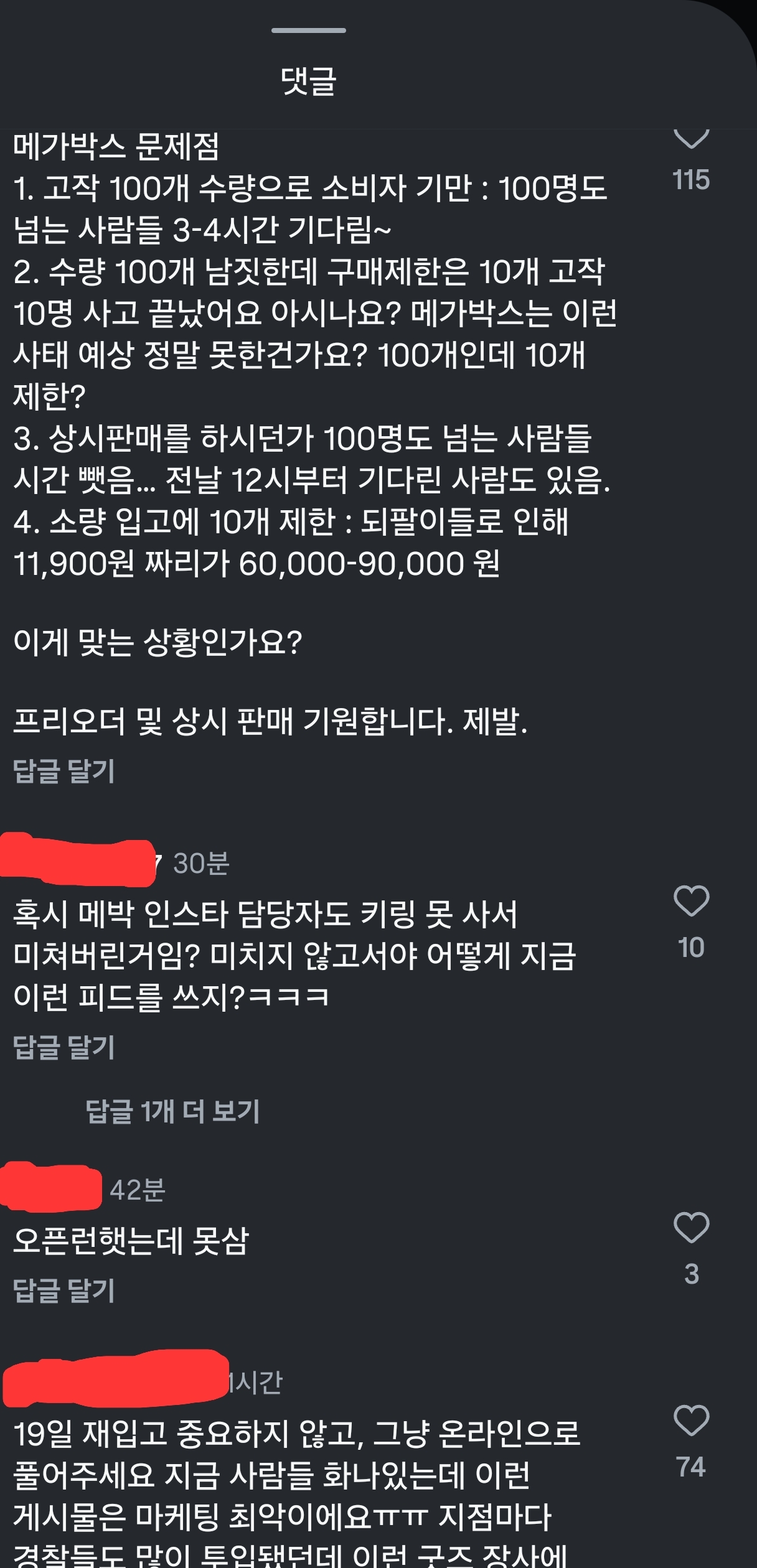Reply to the 메가박스 문제점 comment
This screenshot has height=1568, width=757.
[x=64, y=772]
